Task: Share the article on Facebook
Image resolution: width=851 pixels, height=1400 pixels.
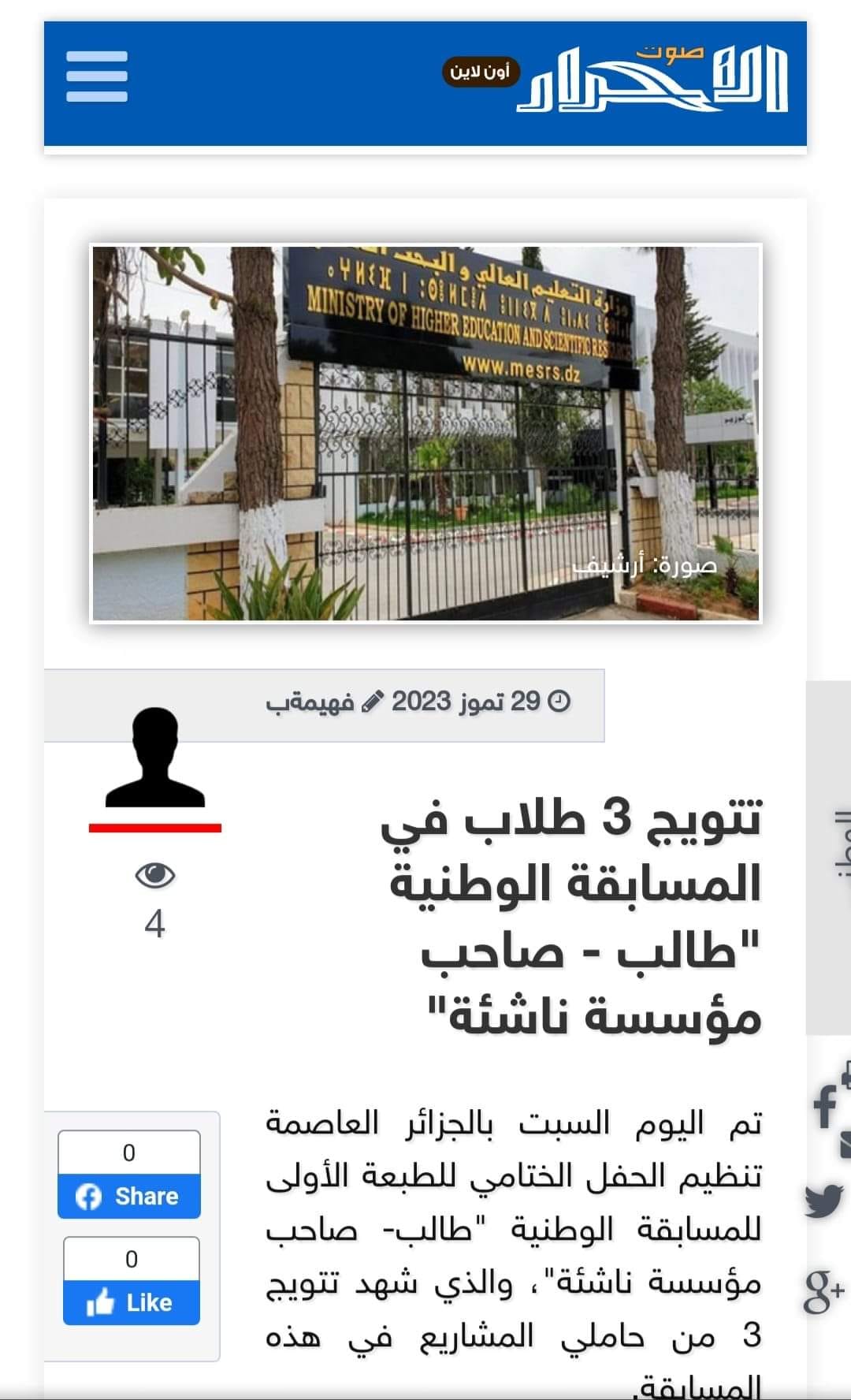Action: (129, 1196)
